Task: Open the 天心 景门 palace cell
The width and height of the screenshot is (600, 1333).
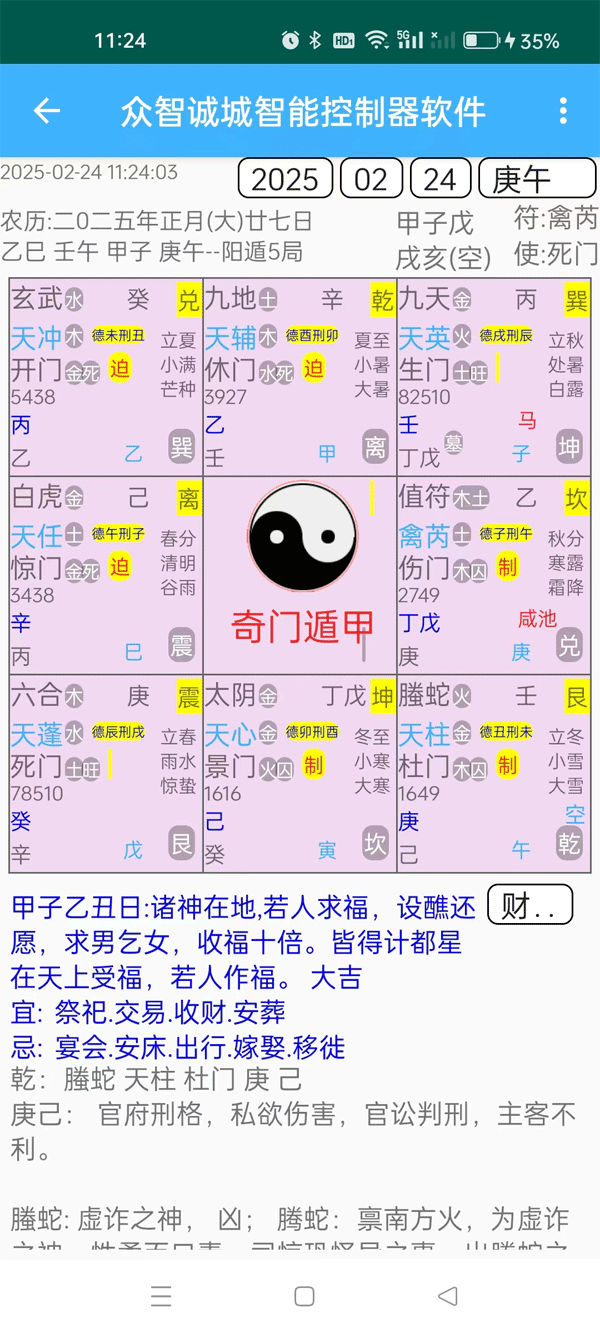Action: 300,773
